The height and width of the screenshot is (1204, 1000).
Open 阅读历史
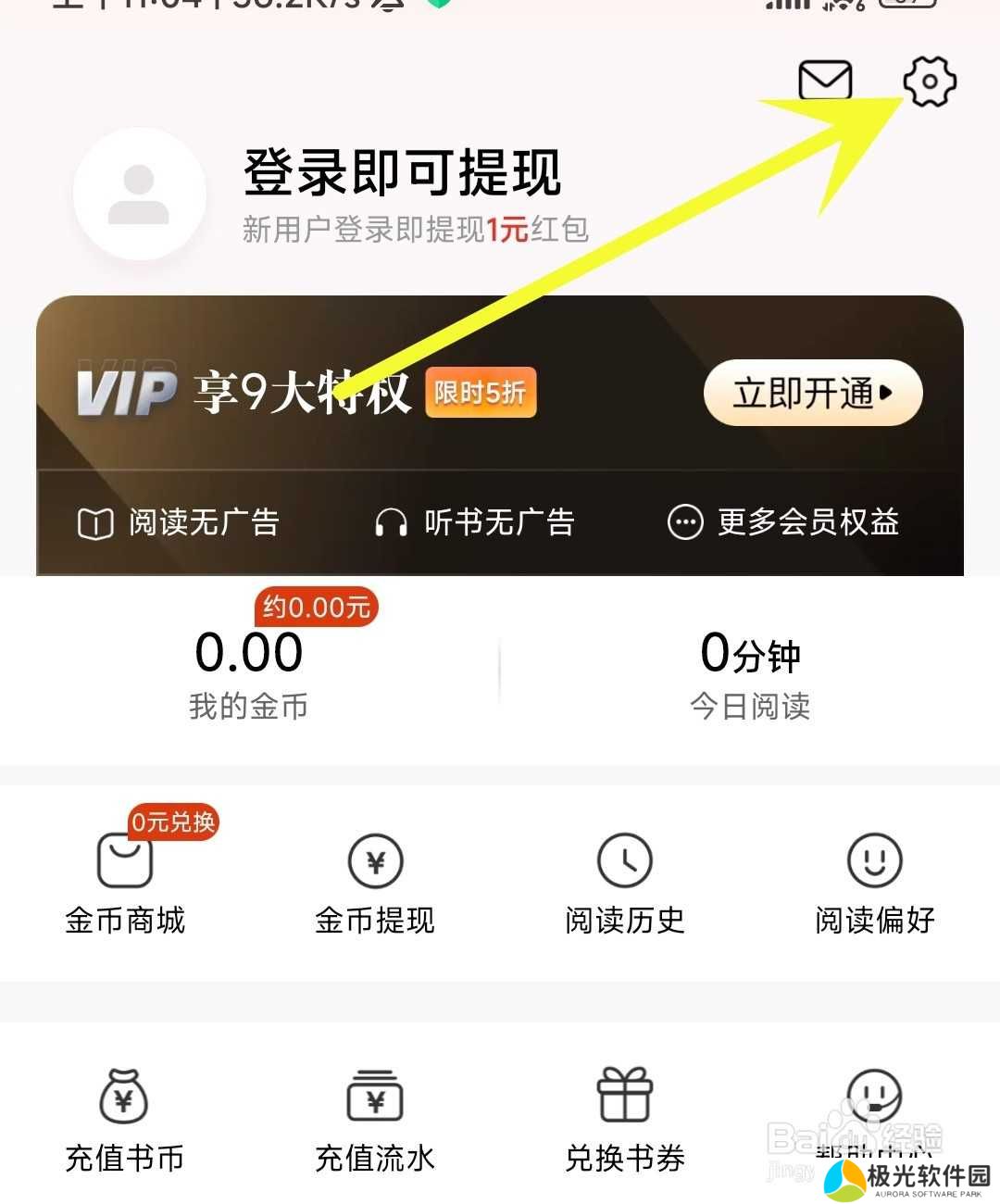click(x=625, y=882)
